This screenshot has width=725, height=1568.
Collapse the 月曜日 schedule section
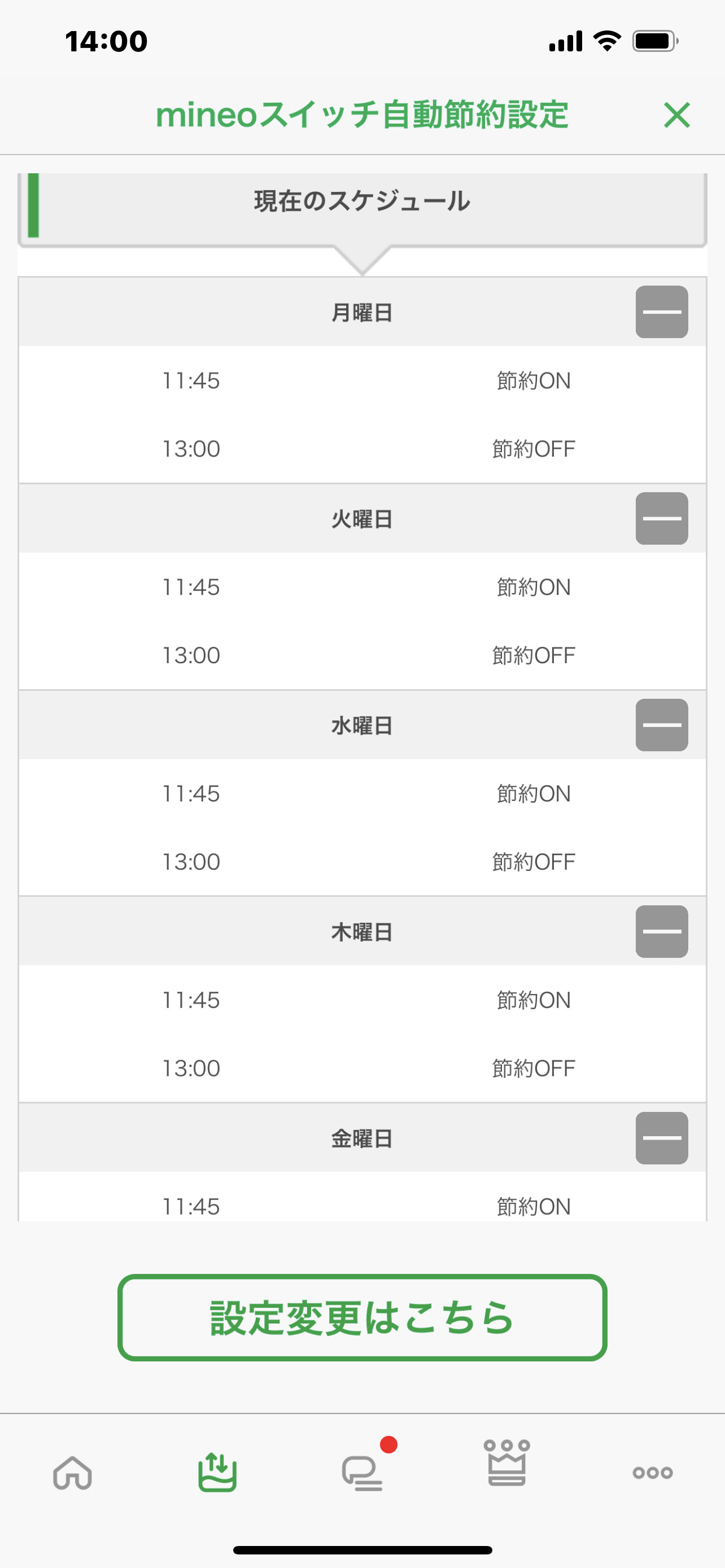tap(661, 312)
